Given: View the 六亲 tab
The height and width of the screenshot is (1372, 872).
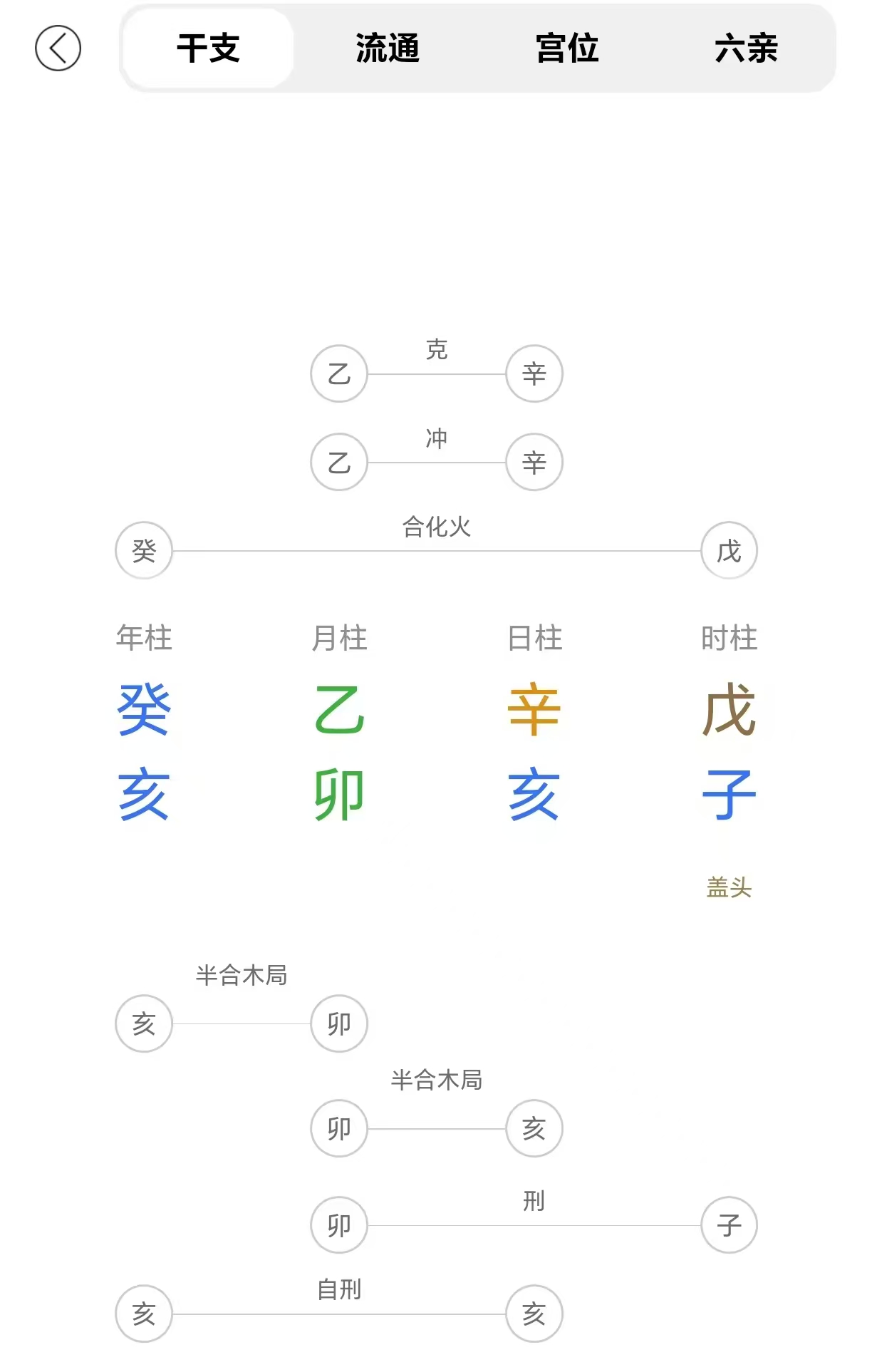Looking at the screenshot, I should [x=746, y=48].
